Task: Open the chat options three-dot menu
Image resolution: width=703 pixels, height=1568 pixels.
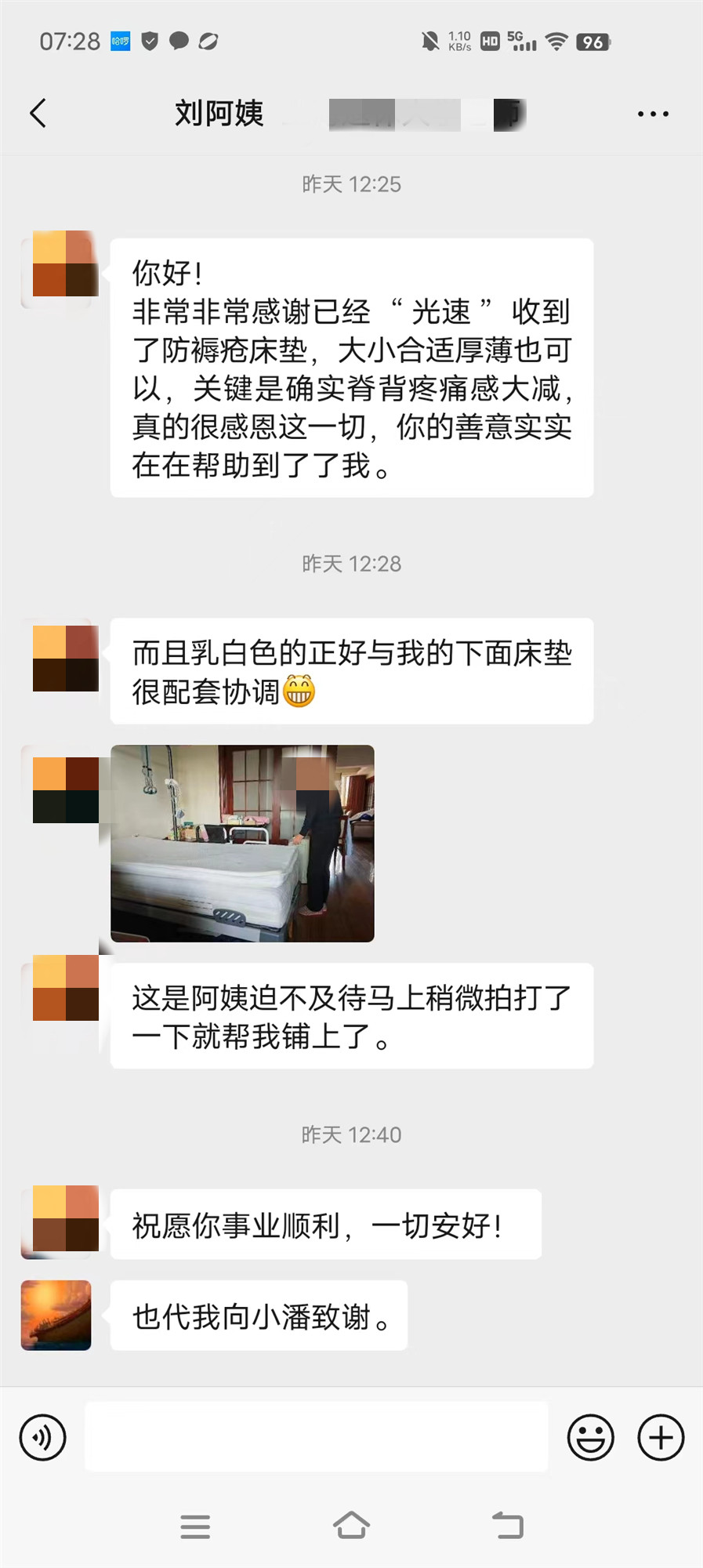Action: pos(652,114)
